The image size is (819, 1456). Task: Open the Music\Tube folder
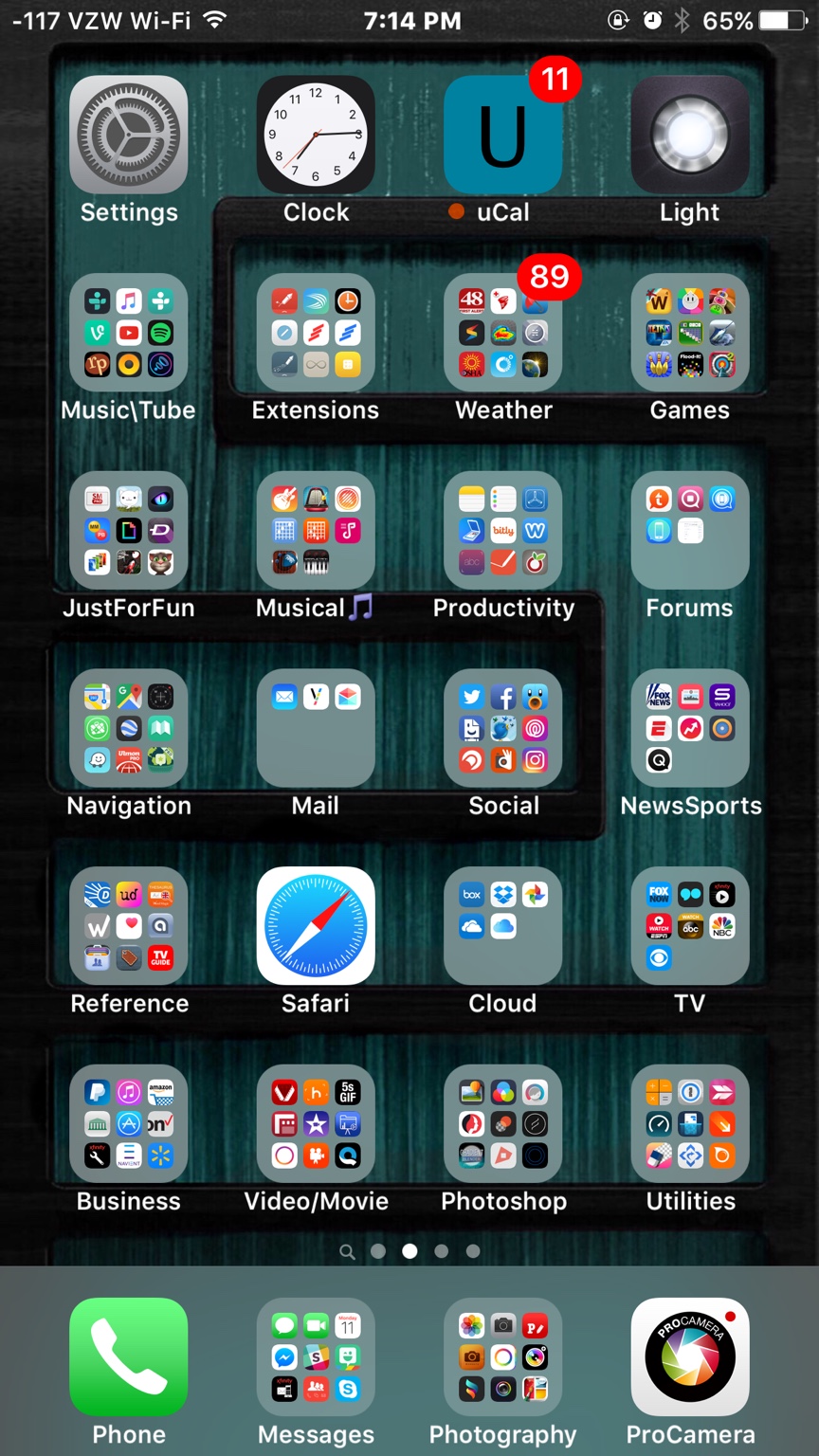pos(128,333)
